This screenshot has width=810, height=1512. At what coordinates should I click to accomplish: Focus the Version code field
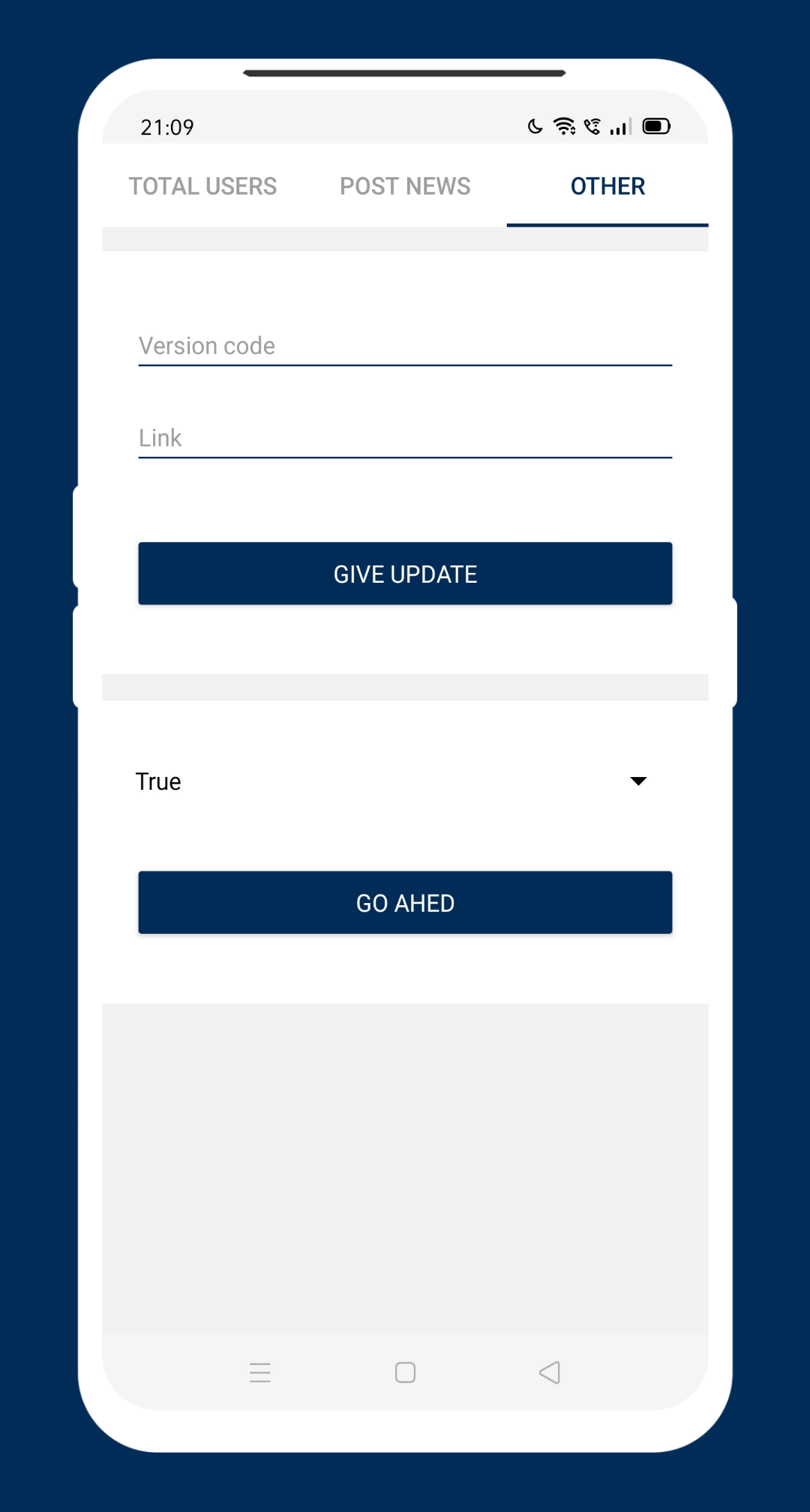tap(405, 346)
